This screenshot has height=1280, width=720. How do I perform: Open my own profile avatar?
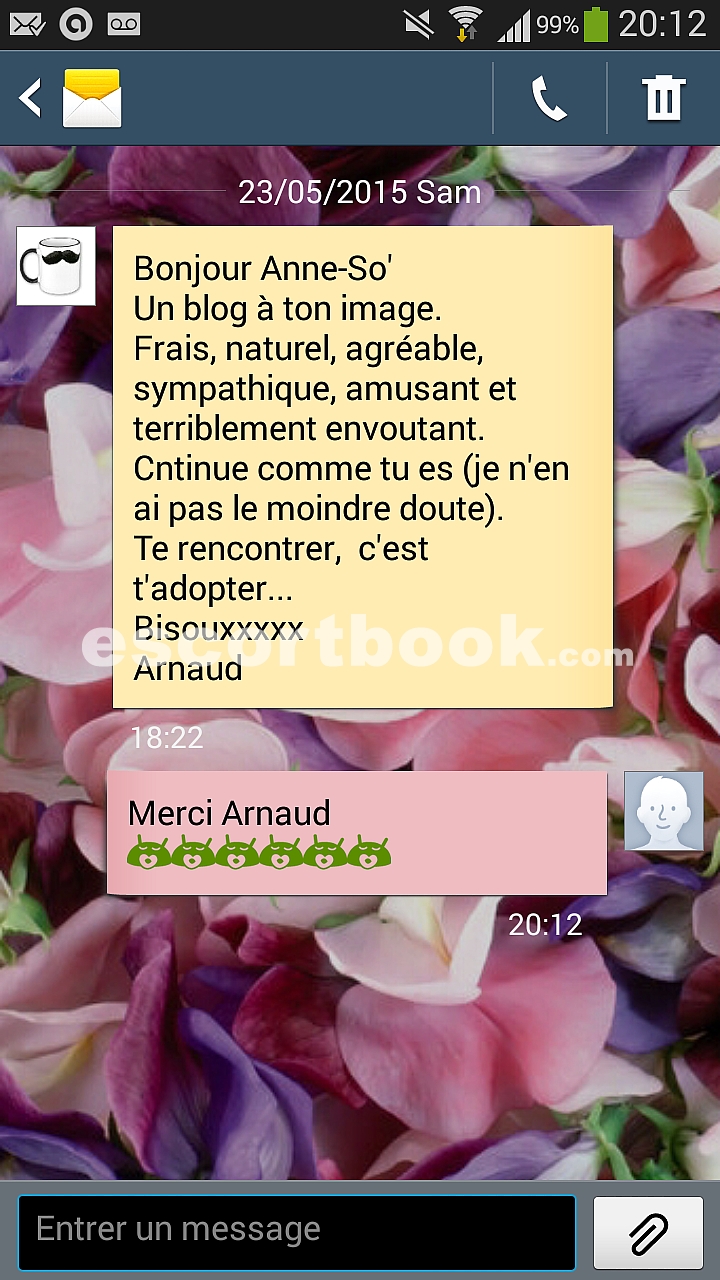pos(664,811)
